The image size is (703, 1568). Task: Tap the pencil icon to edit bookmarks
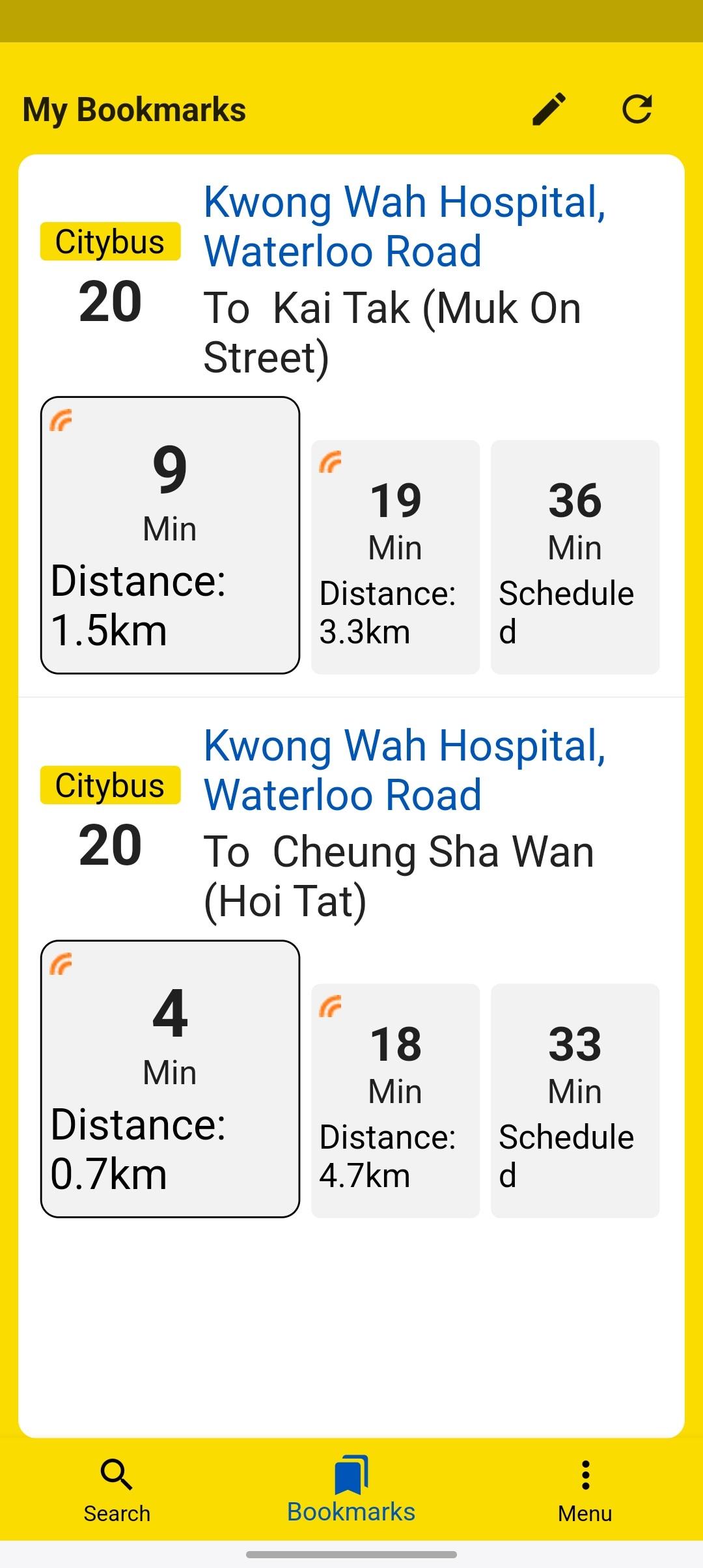point(549,109)
